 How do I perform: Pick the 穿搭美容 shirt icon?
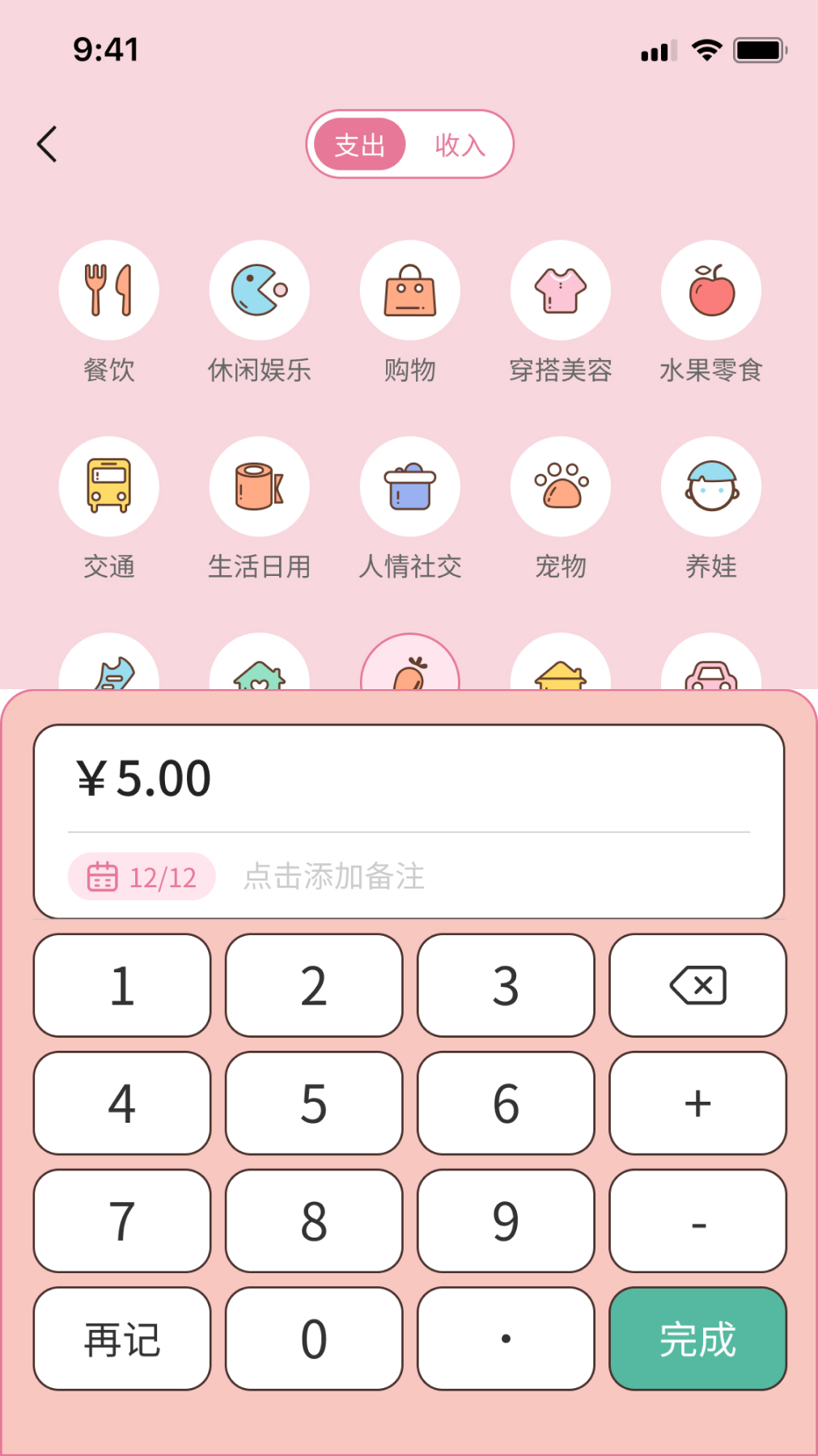coord(561,290)
